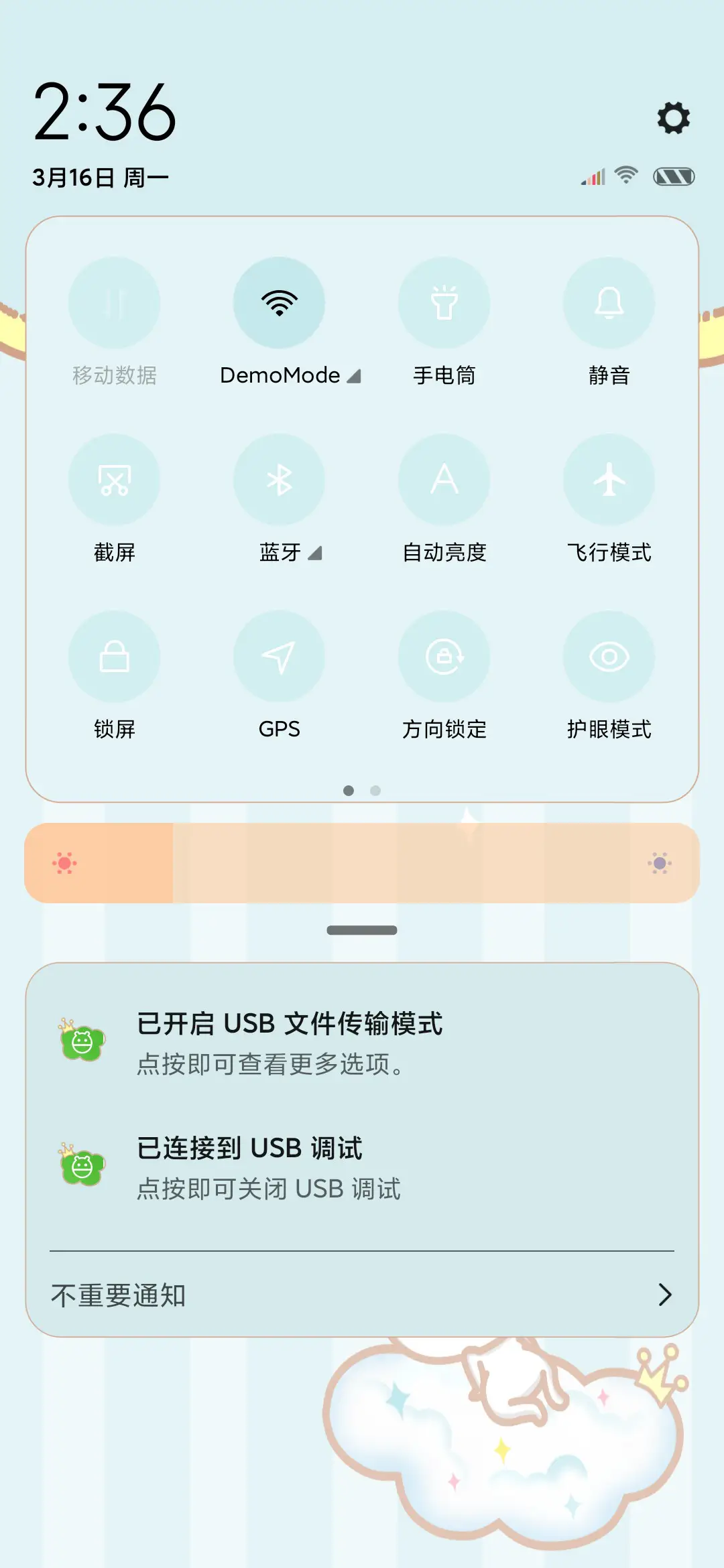Toggle 自动亮度 auto brightness
This screenshot has width=724, height=1568.
pos(444,480)
